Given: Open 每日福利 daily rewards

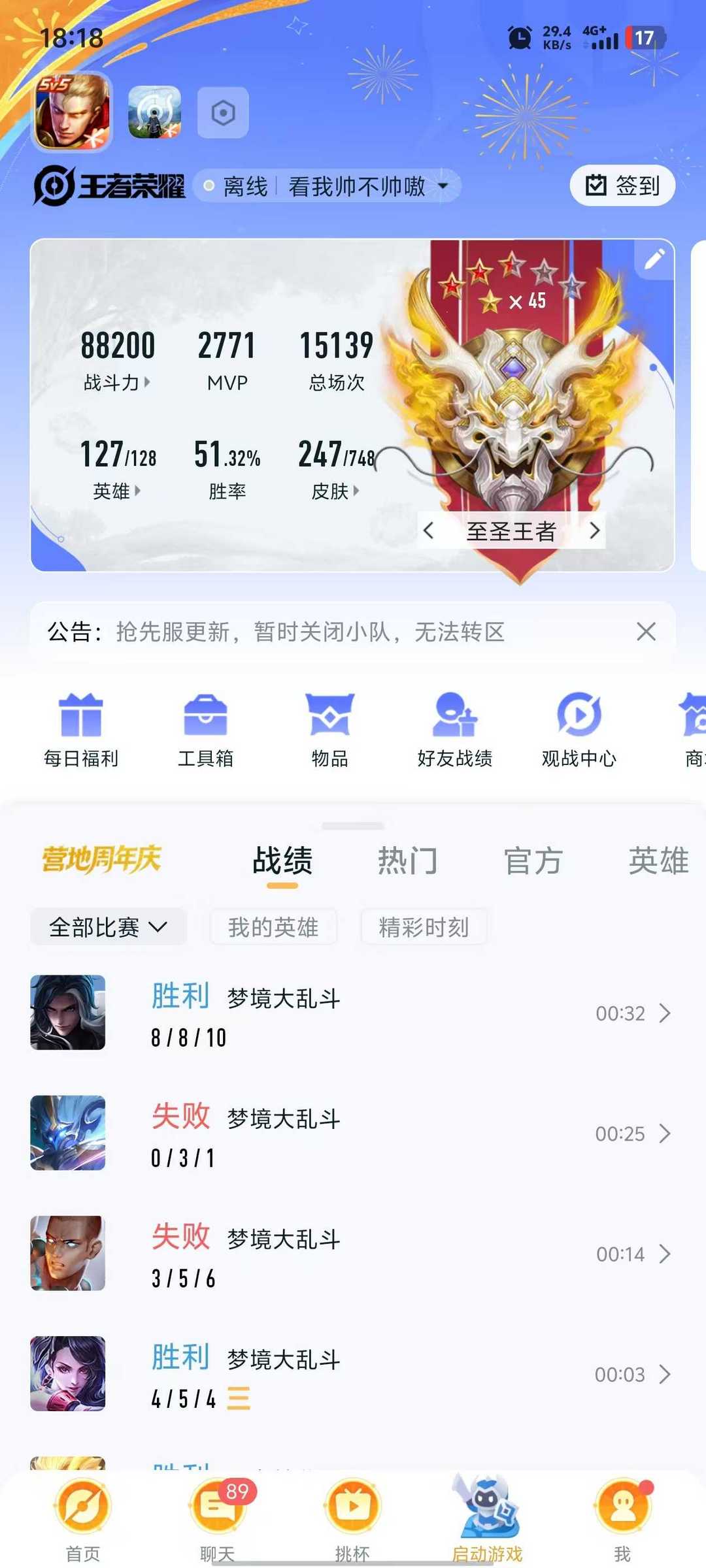Looking at the screenshot, I should [x=81, y=730].
